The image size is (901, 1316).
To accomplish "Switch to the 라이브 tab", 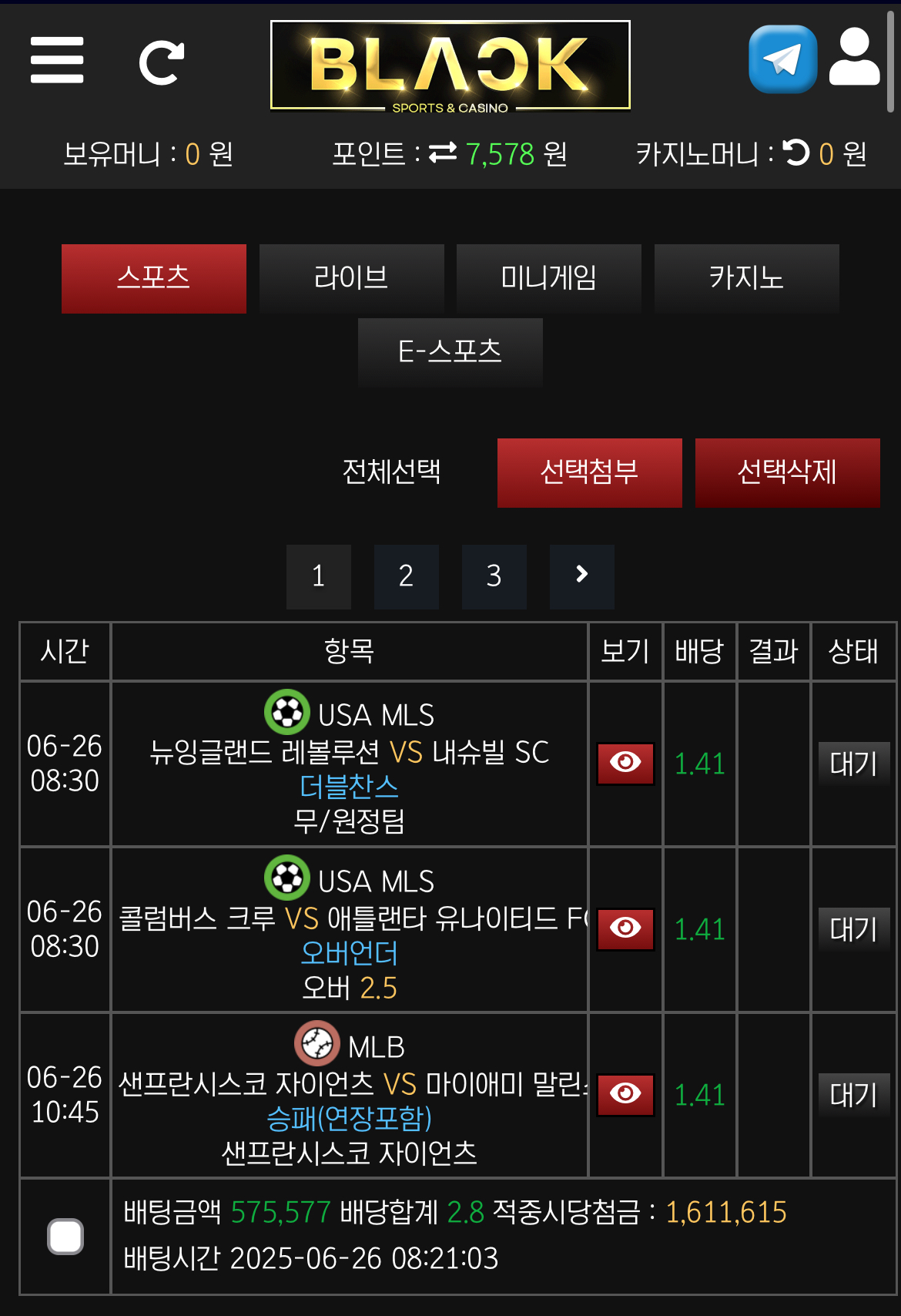I will click(x=351, y=278).
